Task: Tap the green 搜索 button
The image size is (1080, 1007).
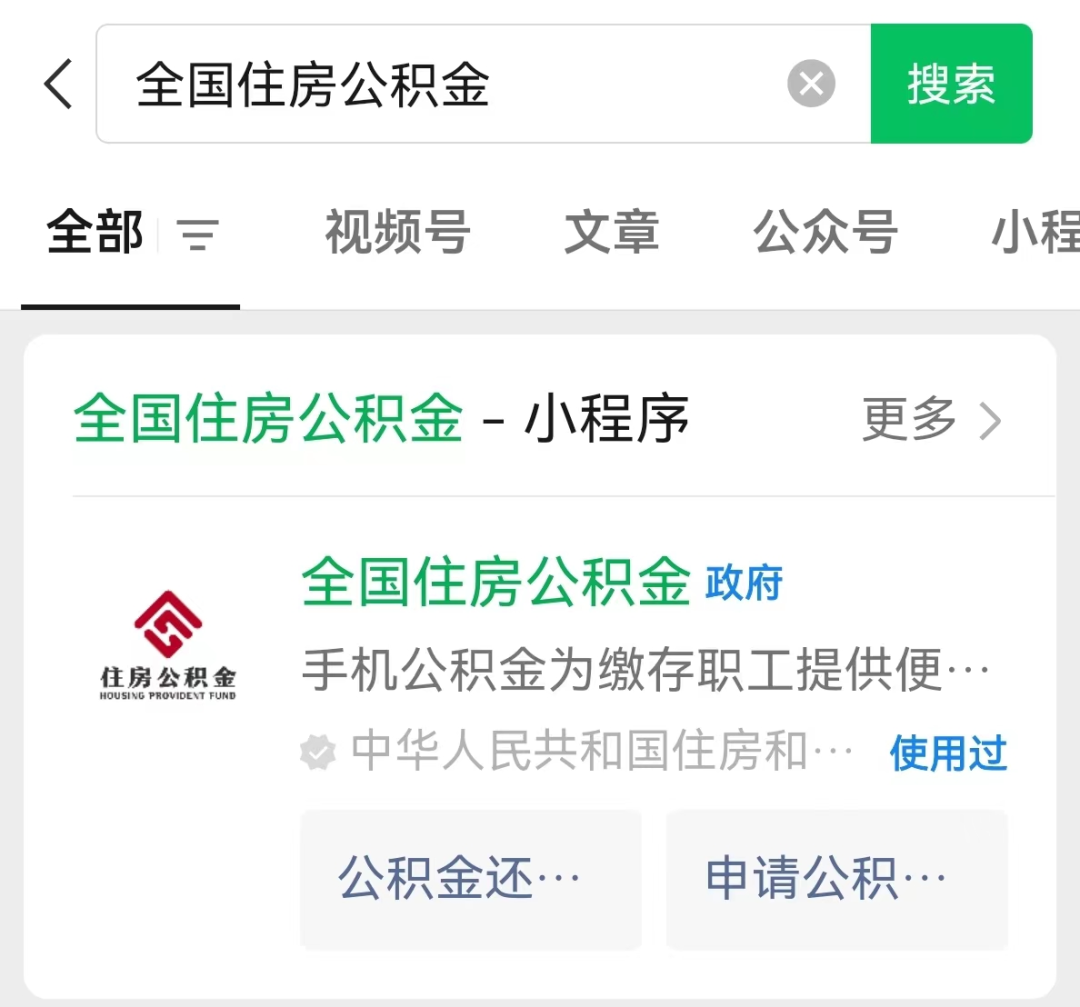Action: (951, 84)
